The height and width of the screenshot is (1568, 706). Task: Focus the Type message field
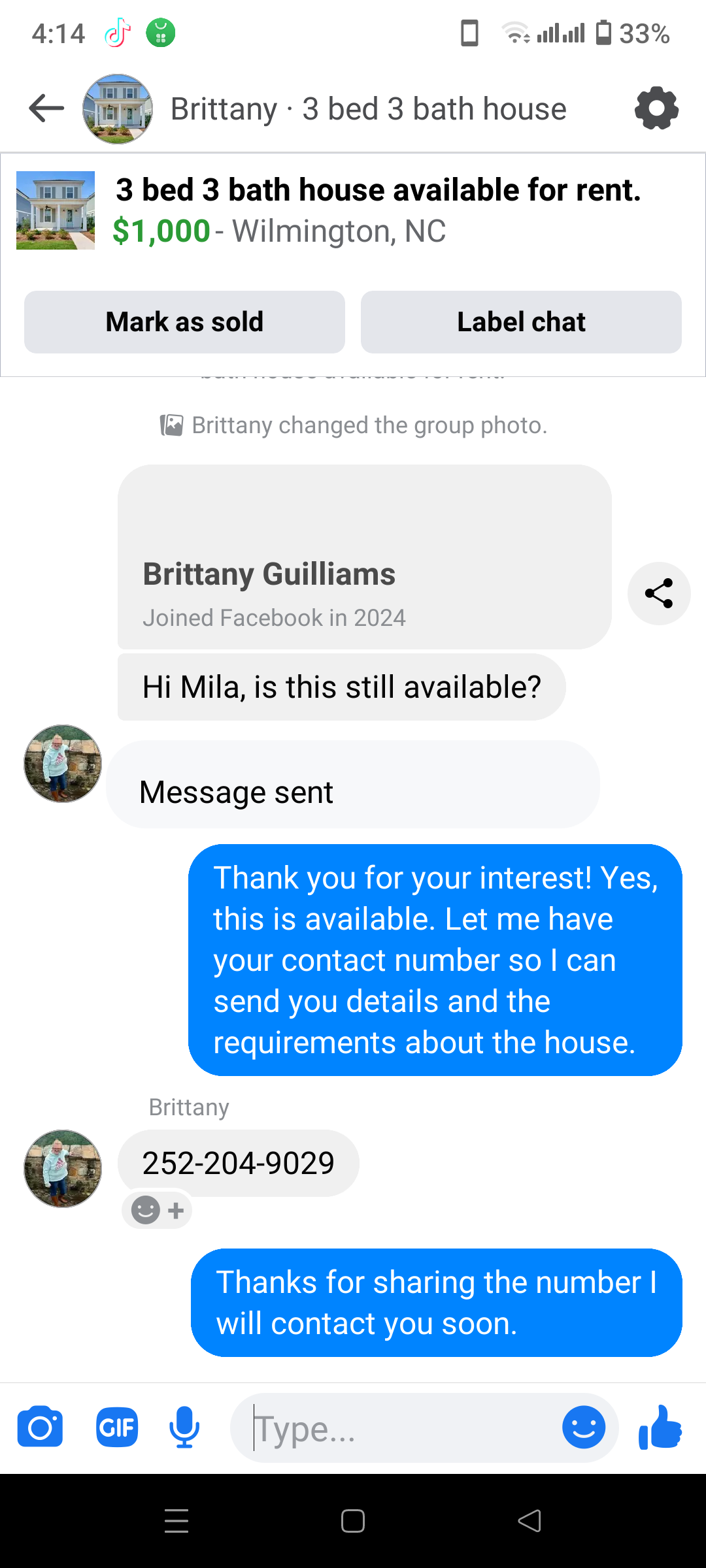[x=399, y=1429]
